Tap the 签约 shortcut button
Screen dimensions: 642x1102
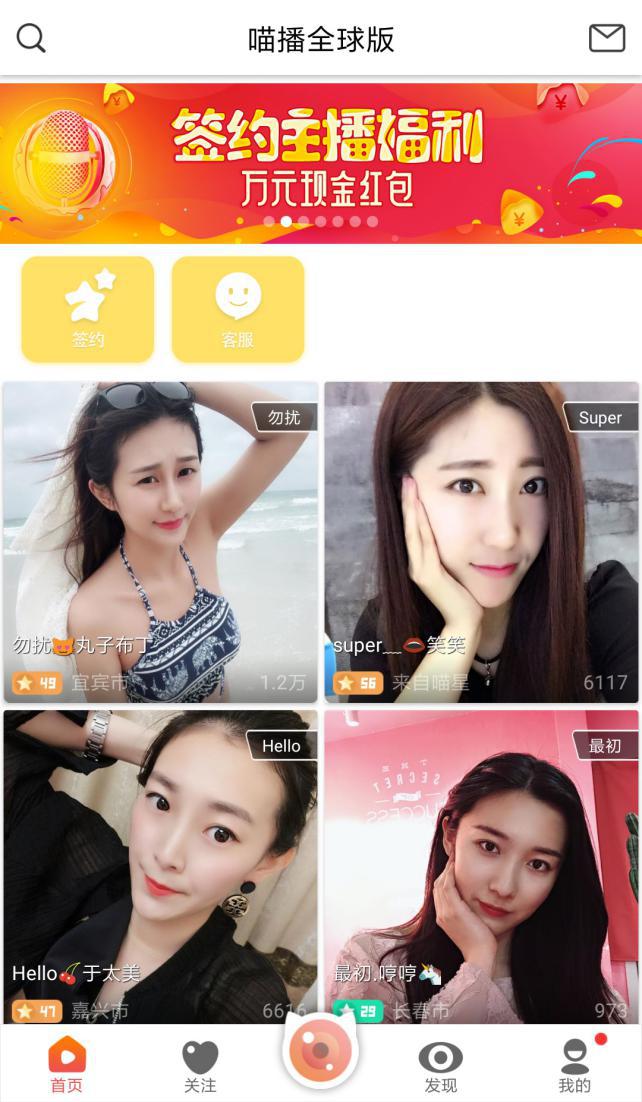click(88, 309)
